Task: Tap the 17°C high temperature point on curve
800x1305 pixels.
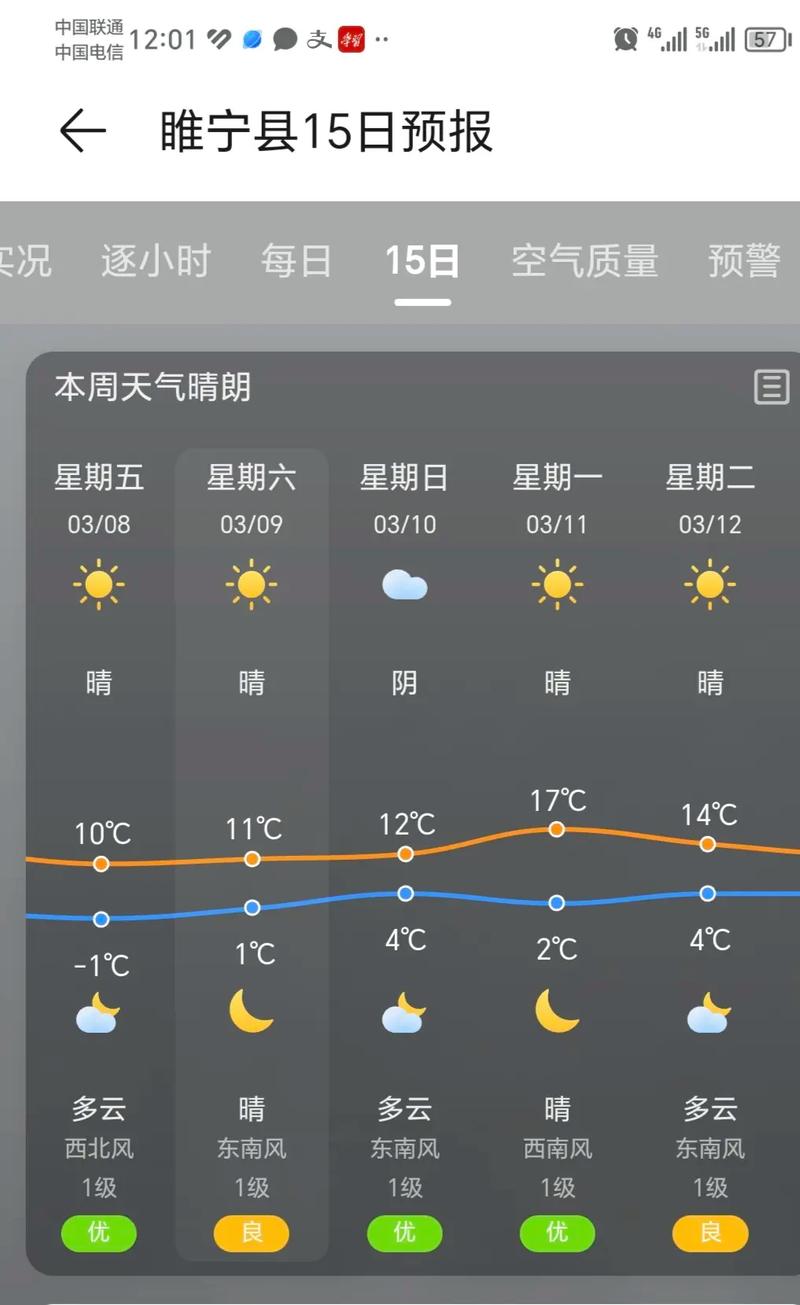Action: [557, 829]
